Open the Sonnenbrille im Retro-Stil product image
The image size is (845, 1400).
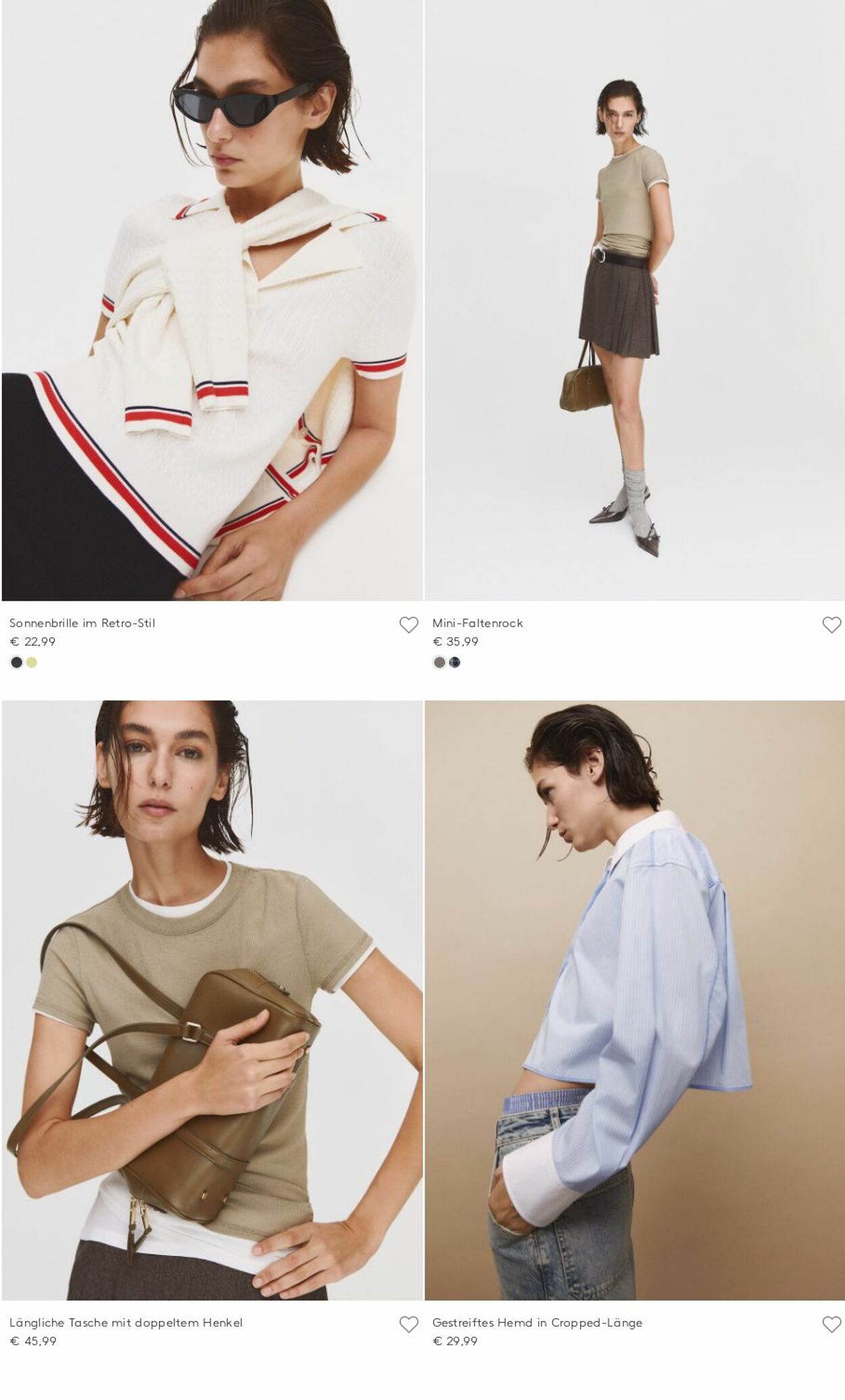pyautogui.click(x=212, y=301)
